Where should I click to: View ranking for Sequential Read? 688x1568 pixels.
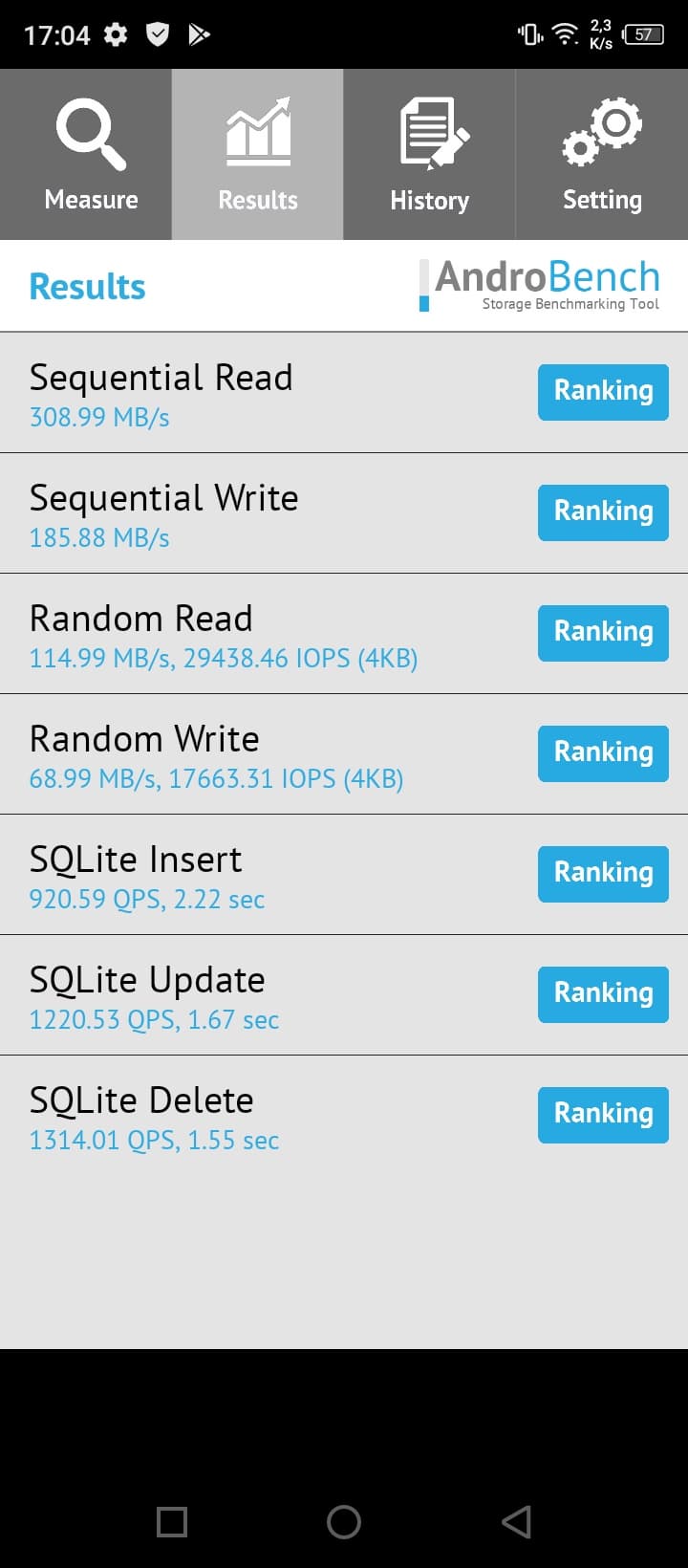(603, 392)
